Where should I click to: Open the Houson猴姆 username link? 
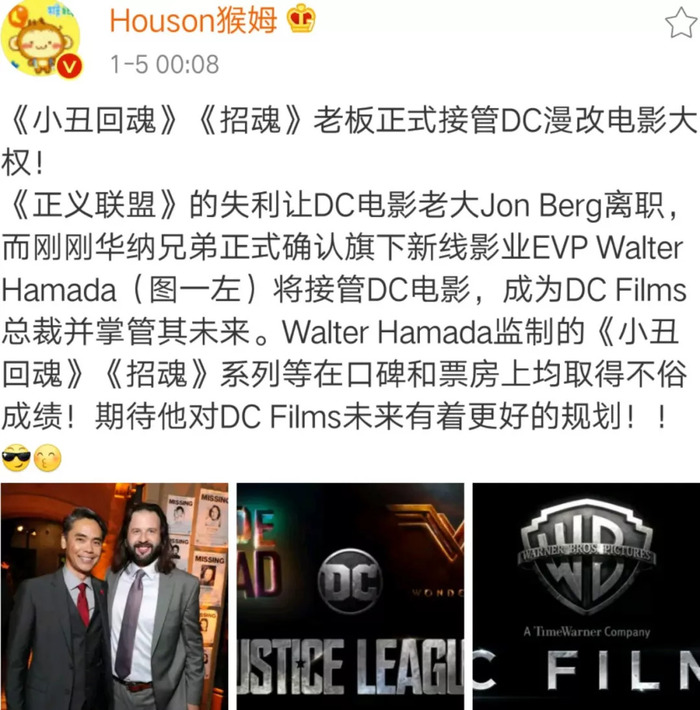pyautogui.click(x=193, y=20)
